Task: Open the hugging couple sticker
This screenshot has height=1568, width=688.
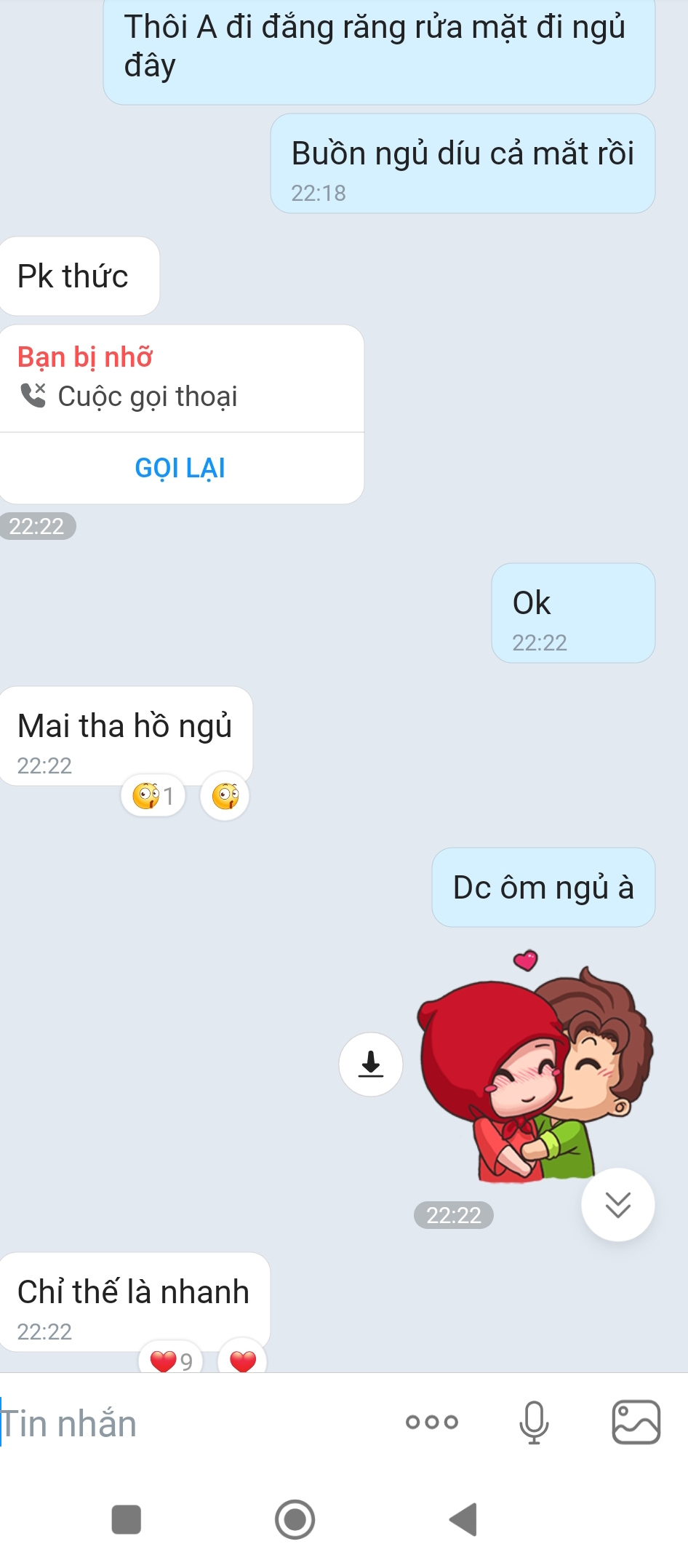Action: [x=535, y=1070]
